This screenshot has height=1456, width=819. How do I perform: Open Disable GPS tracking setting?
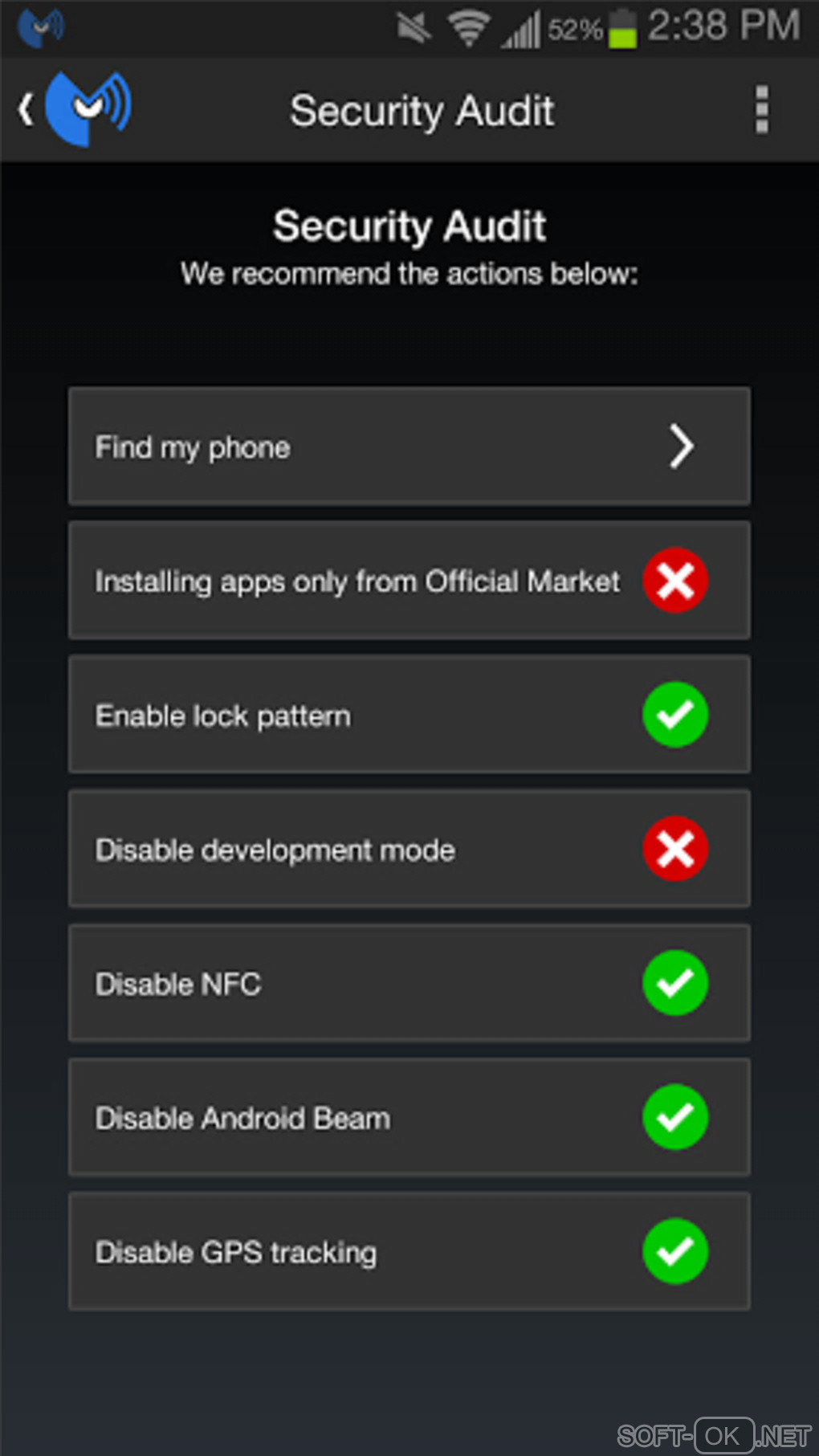click(409, 1251)
